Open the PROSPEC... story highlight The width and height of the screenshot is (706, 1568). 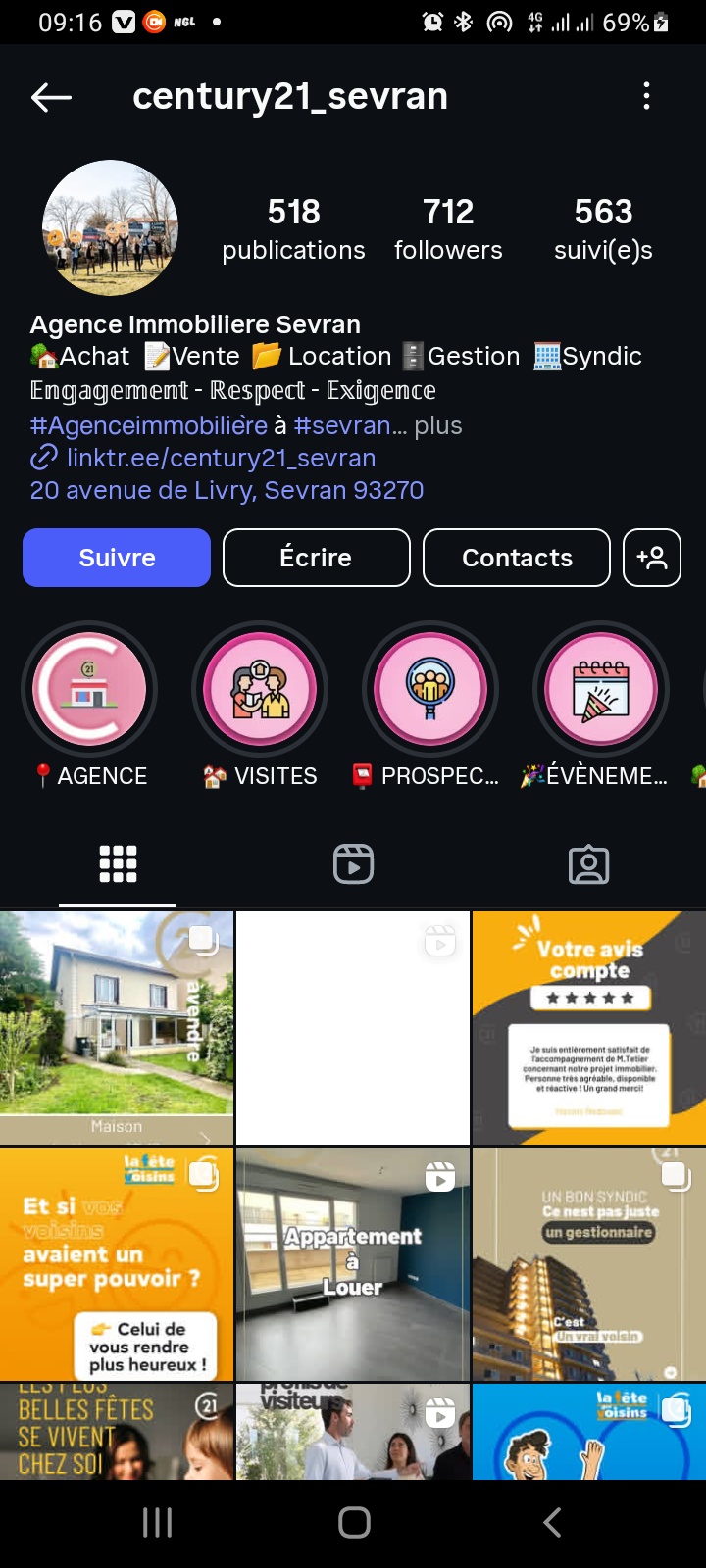[430, 690]
